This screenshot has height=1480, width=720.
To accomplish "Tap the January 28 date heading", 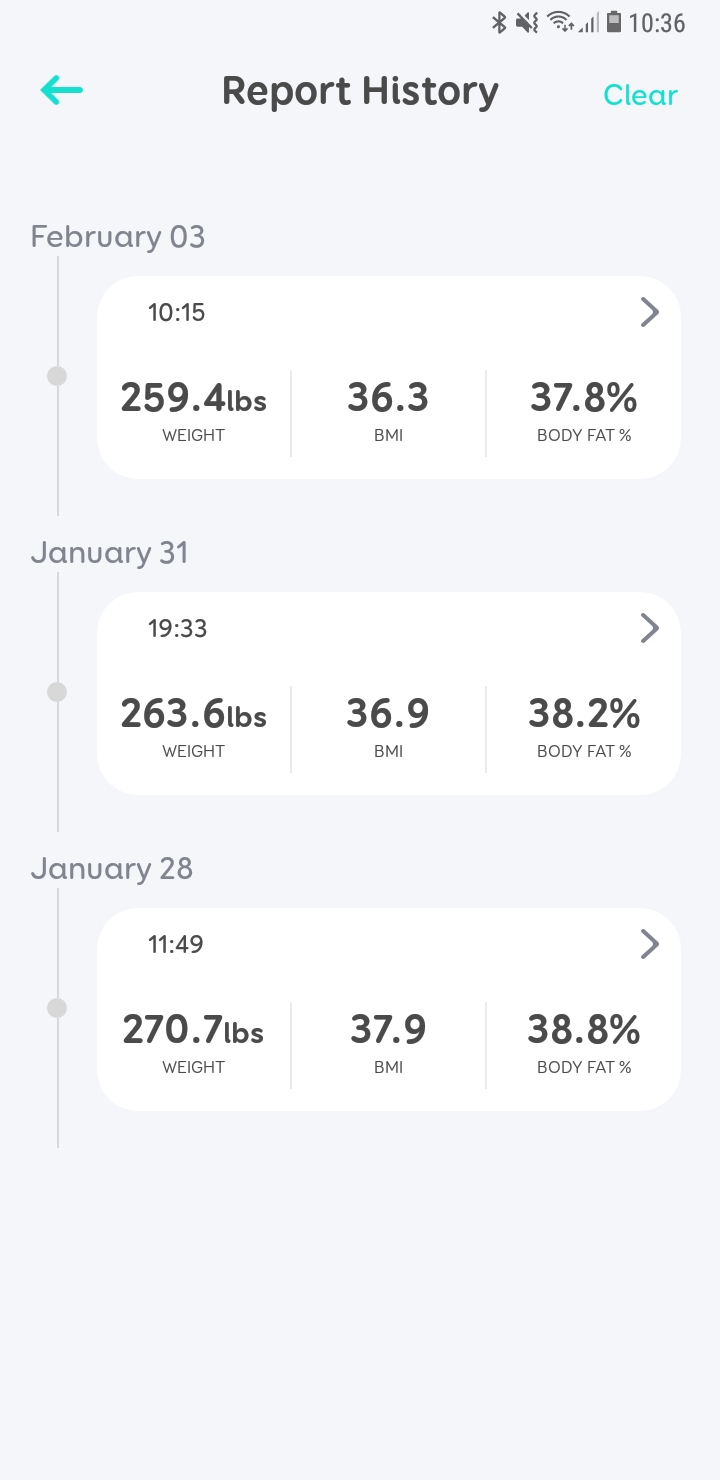I will tap(111, 869).
